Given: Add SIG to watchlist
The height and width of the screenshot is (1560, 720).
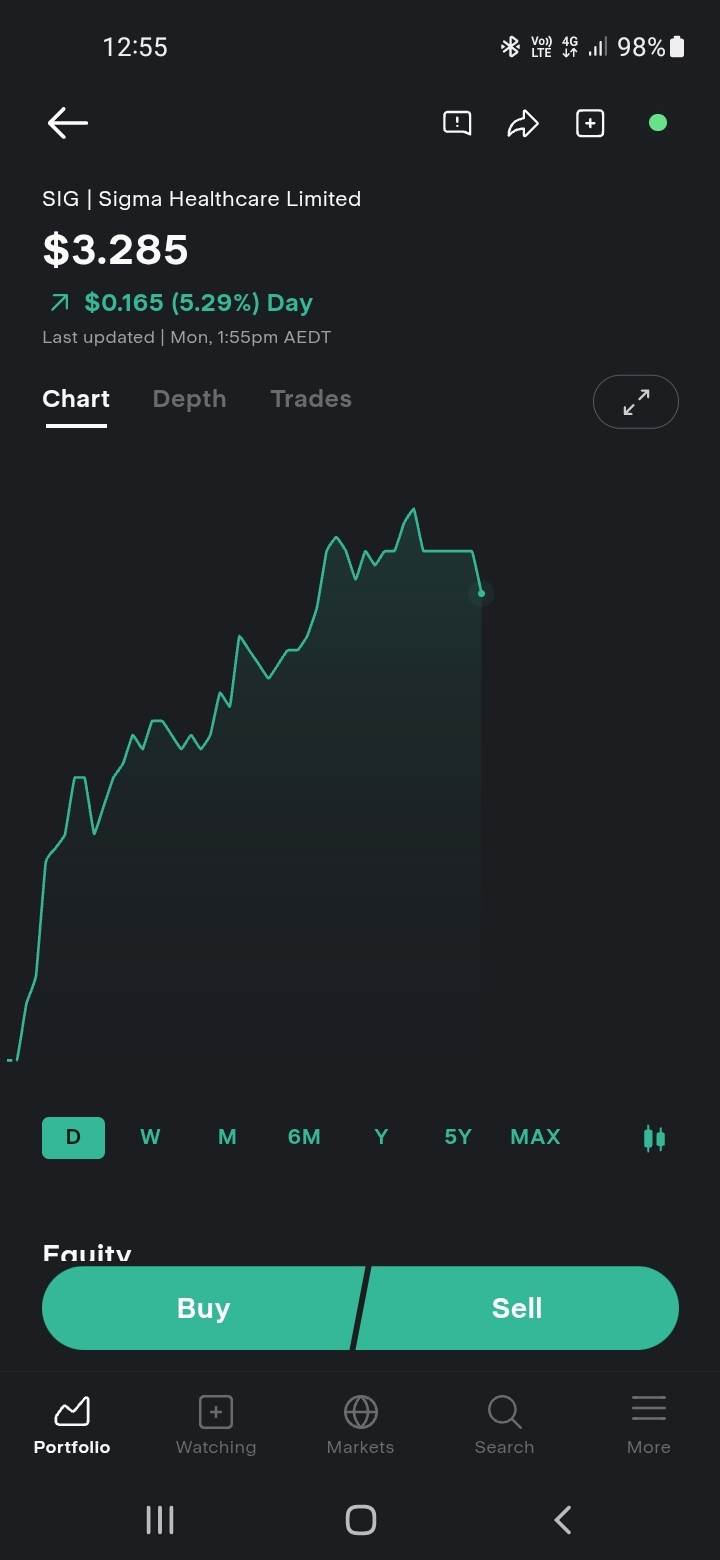Looking at the screenshot, I should 590,123.
